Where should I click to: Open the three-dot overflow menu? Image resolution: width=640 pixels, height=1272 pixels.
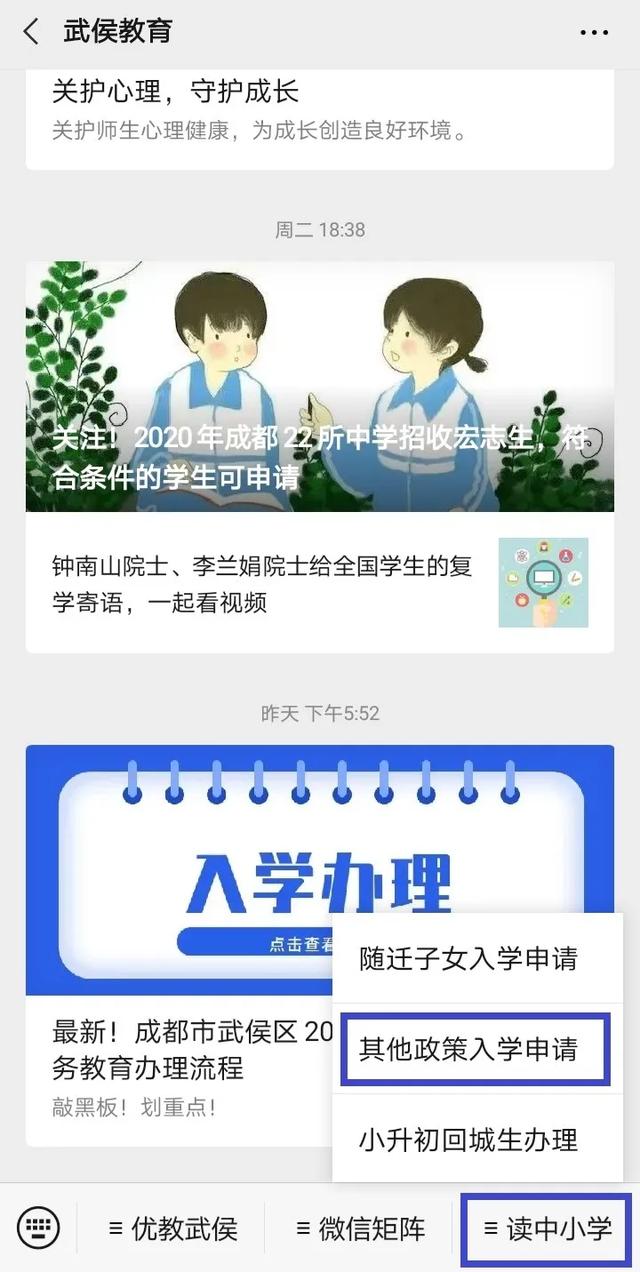pos(594,33)
